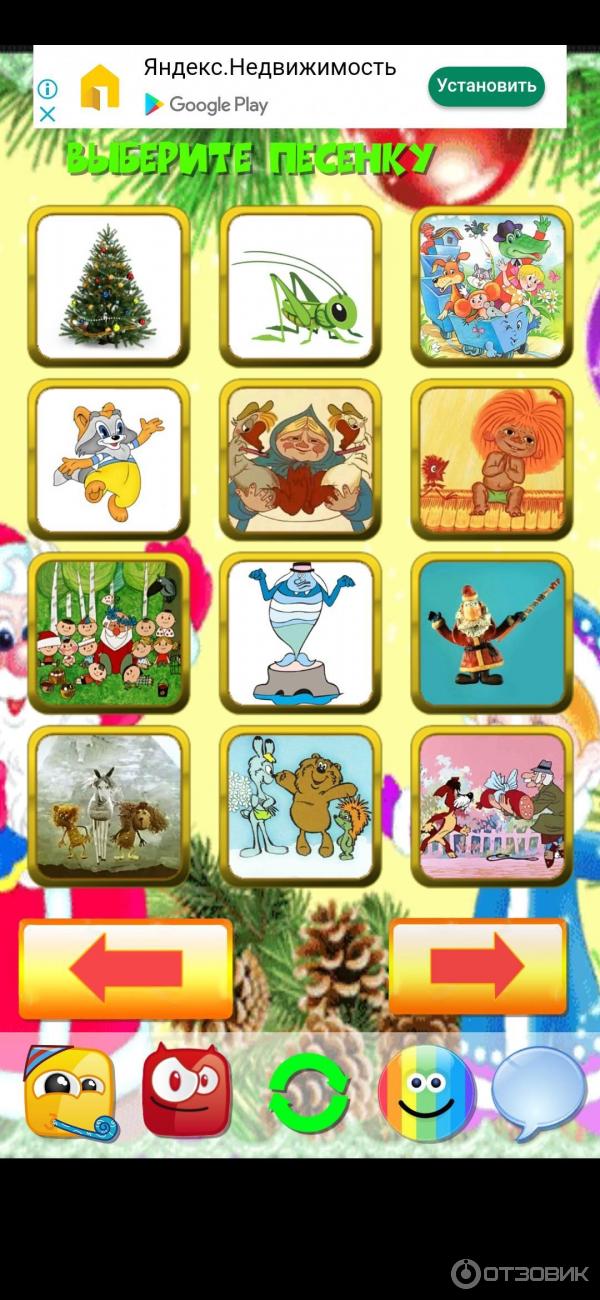
Task: Choose the lions and donkey song tile
Action: click(108, 806)
